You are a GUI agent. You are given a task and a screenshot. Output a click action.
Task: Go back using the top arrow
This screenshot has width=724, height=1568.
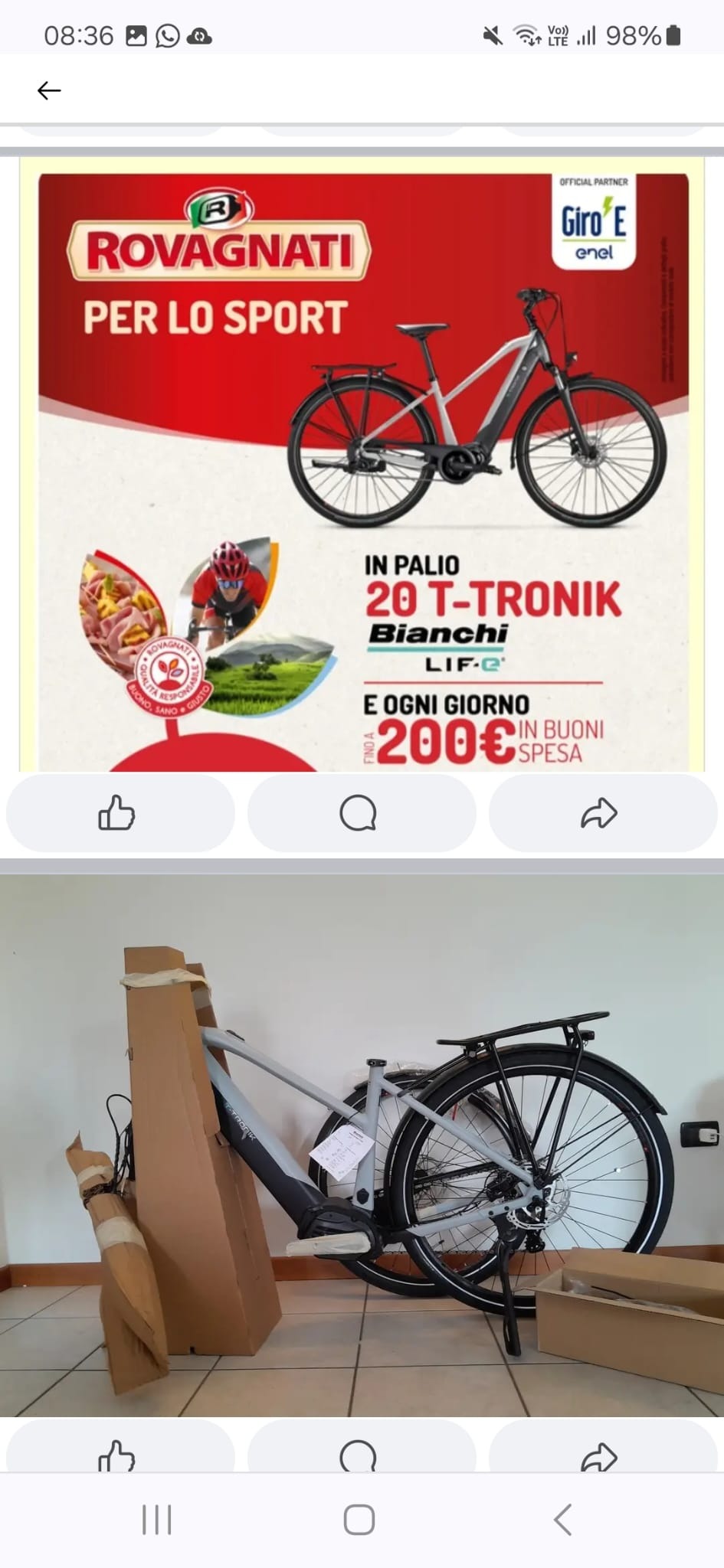(49, 90)
